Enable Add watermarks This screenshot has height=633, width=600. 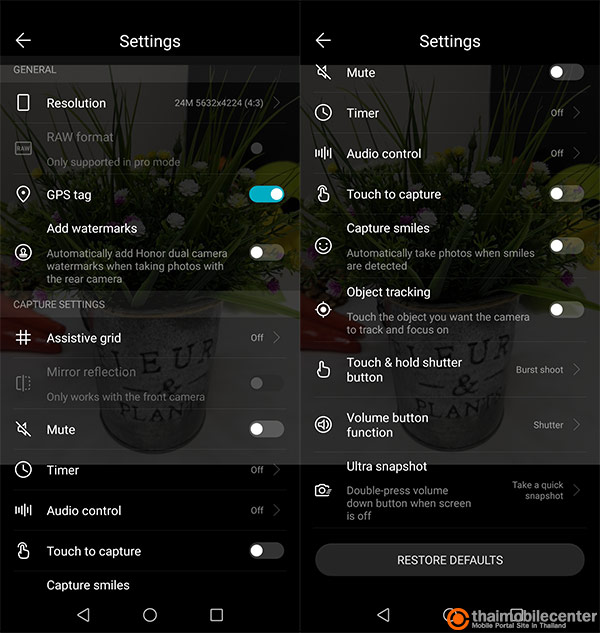point(266,253)
